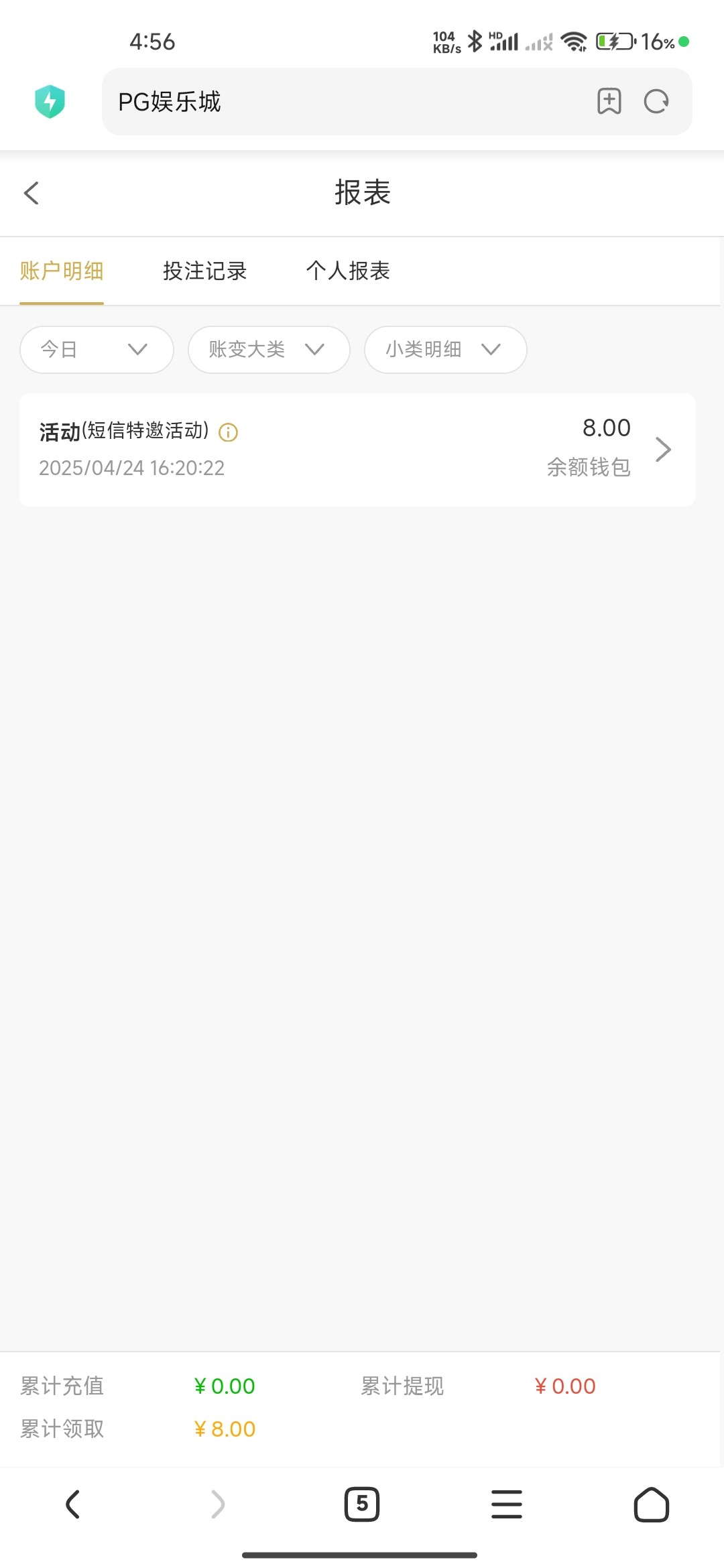Go back from the 报表 page
Screen dimensions: 724x1568
click(x=31, y=193)
